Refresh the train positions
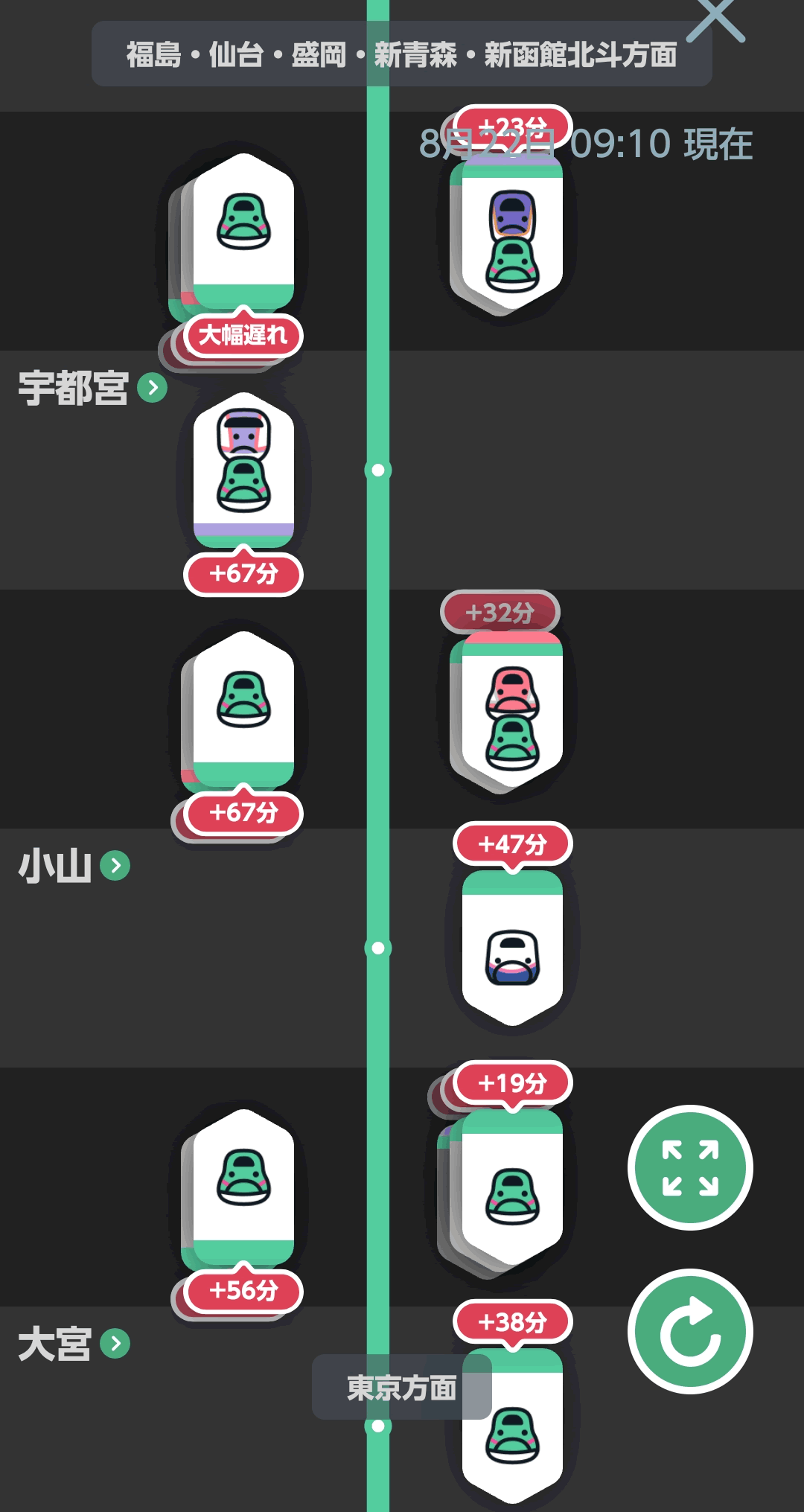Image resolution: width=804 pixels, height=1512 pixels. point(690,1332)
